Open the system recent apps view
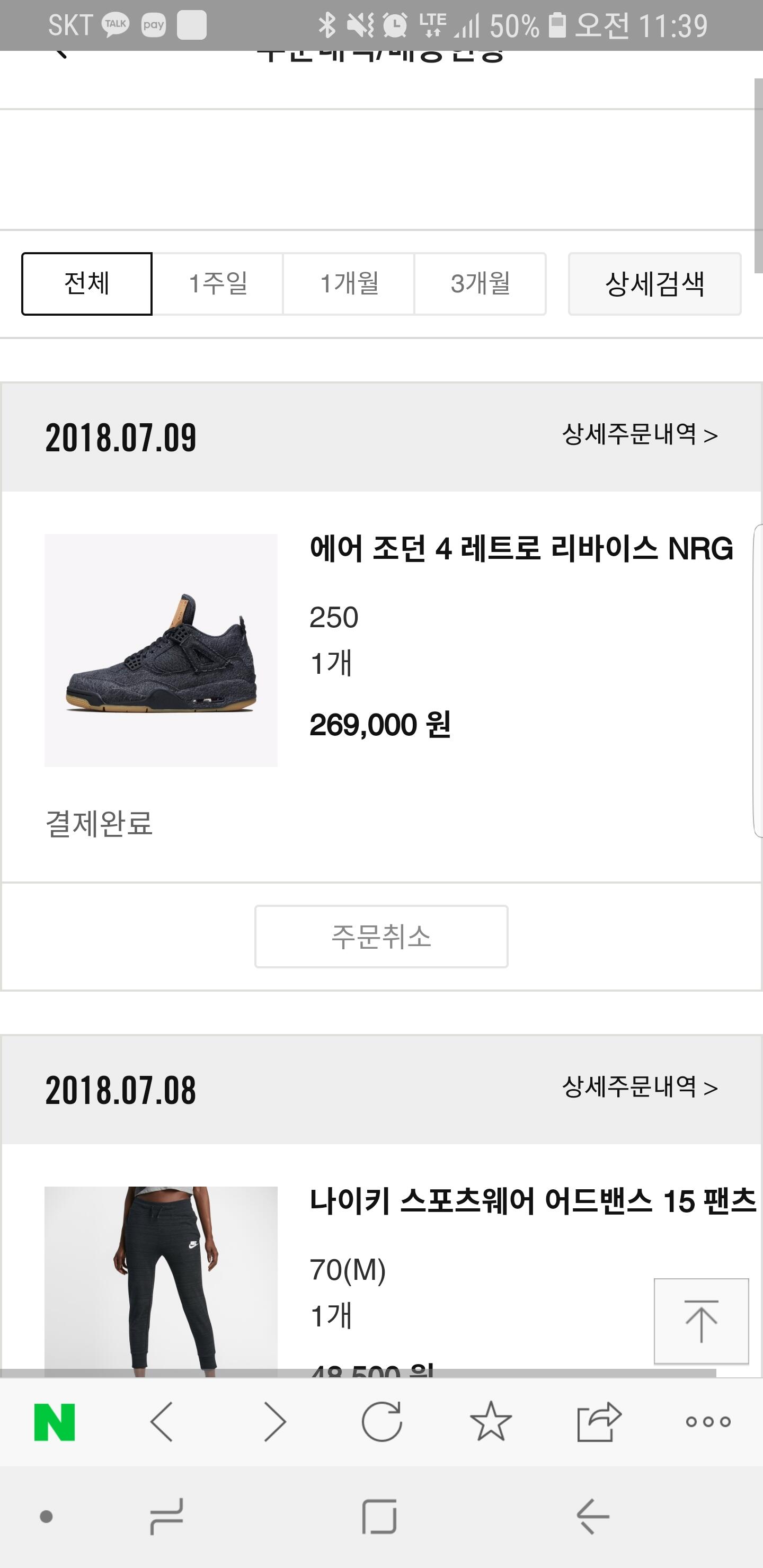This screenshot has width=763, height=1568. pos(166,1516)
